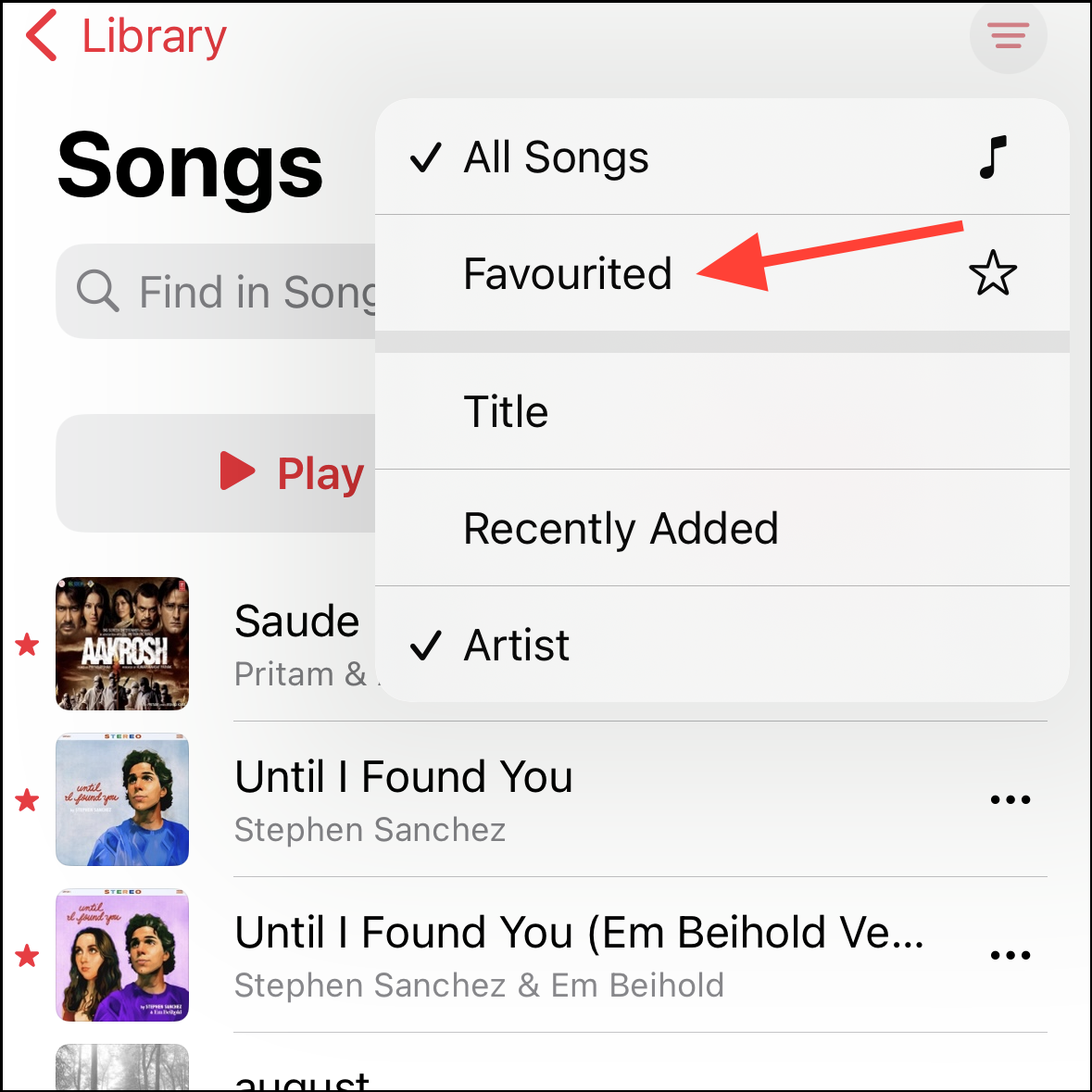Open more options for the Em Beihold version

click(1010, 955)
